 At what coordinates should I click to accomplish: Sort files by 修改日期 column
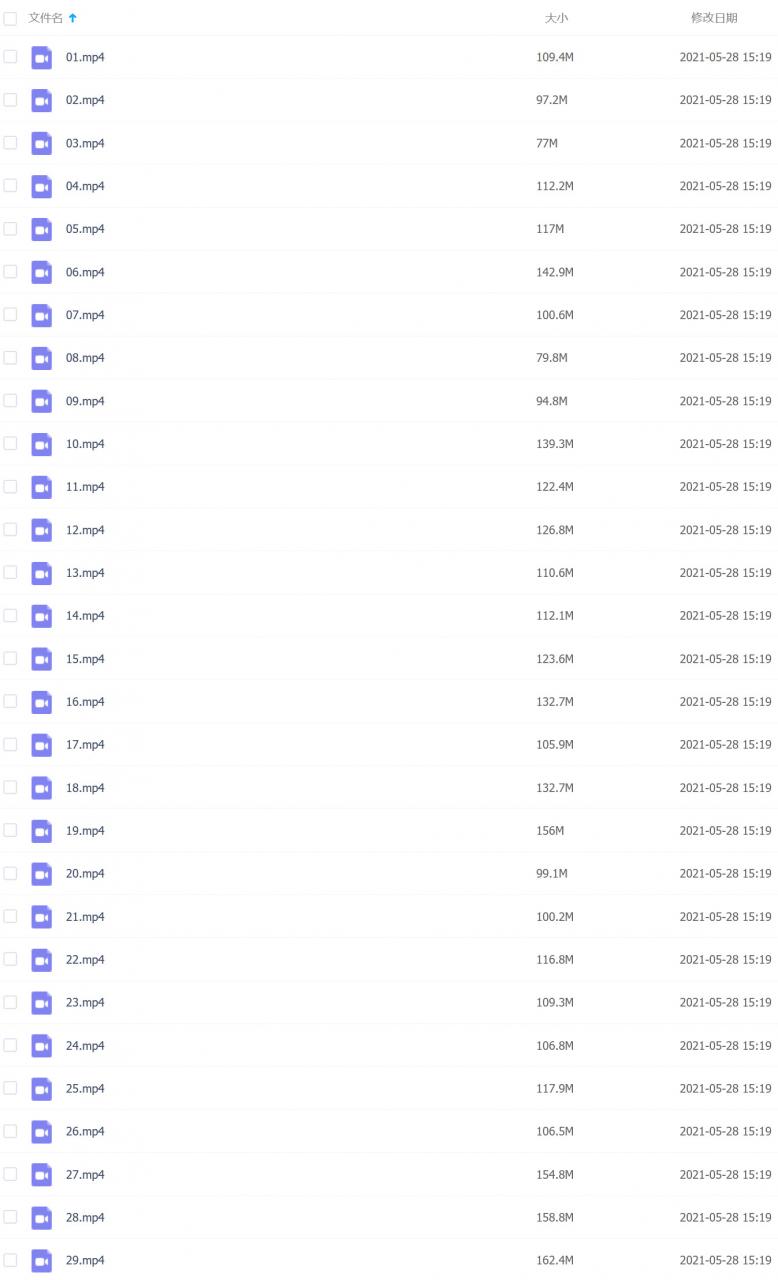[x=714, y=18]
